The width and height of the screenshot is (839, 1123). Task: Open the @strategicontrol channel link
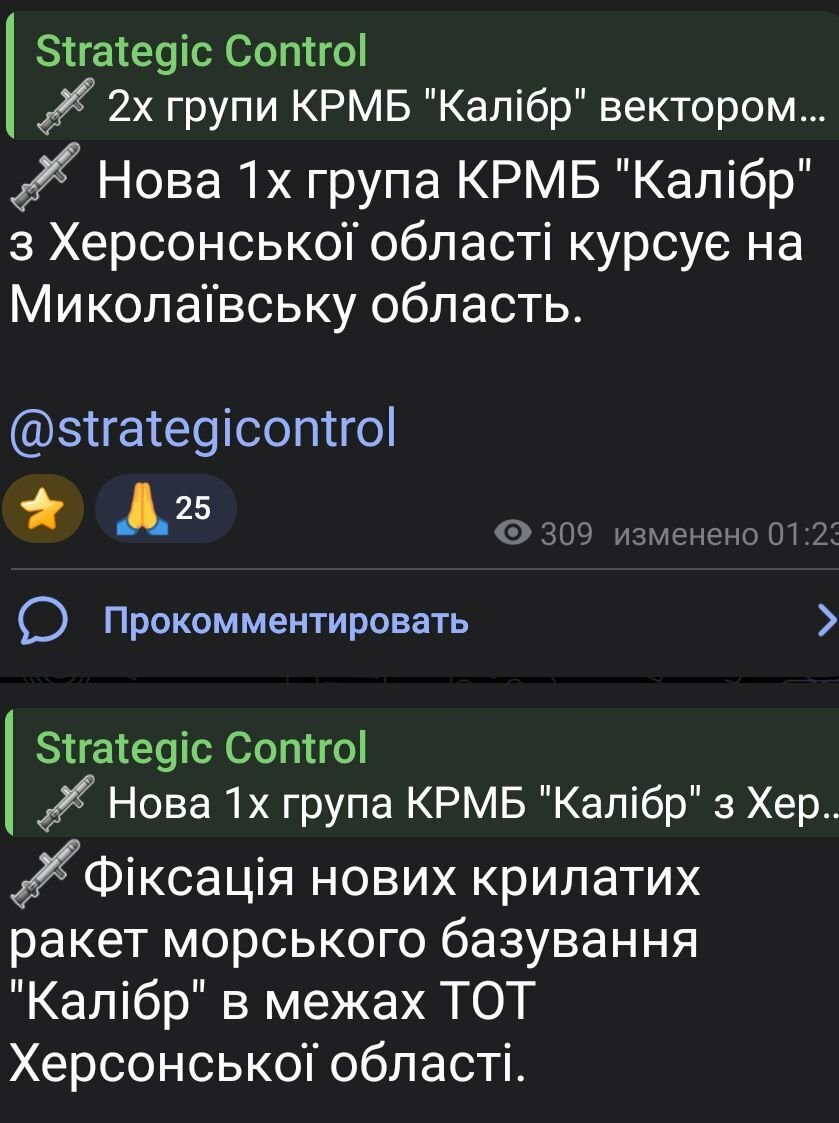coord(203,428)
